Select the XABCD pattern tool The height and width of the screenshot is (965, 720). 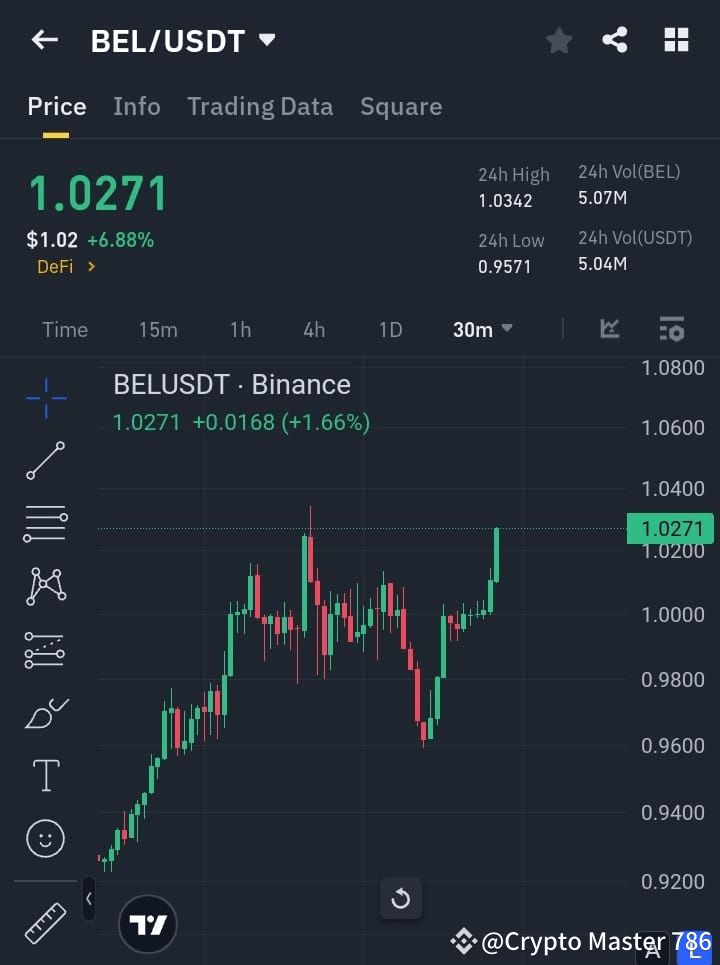[x=45, y=587]
